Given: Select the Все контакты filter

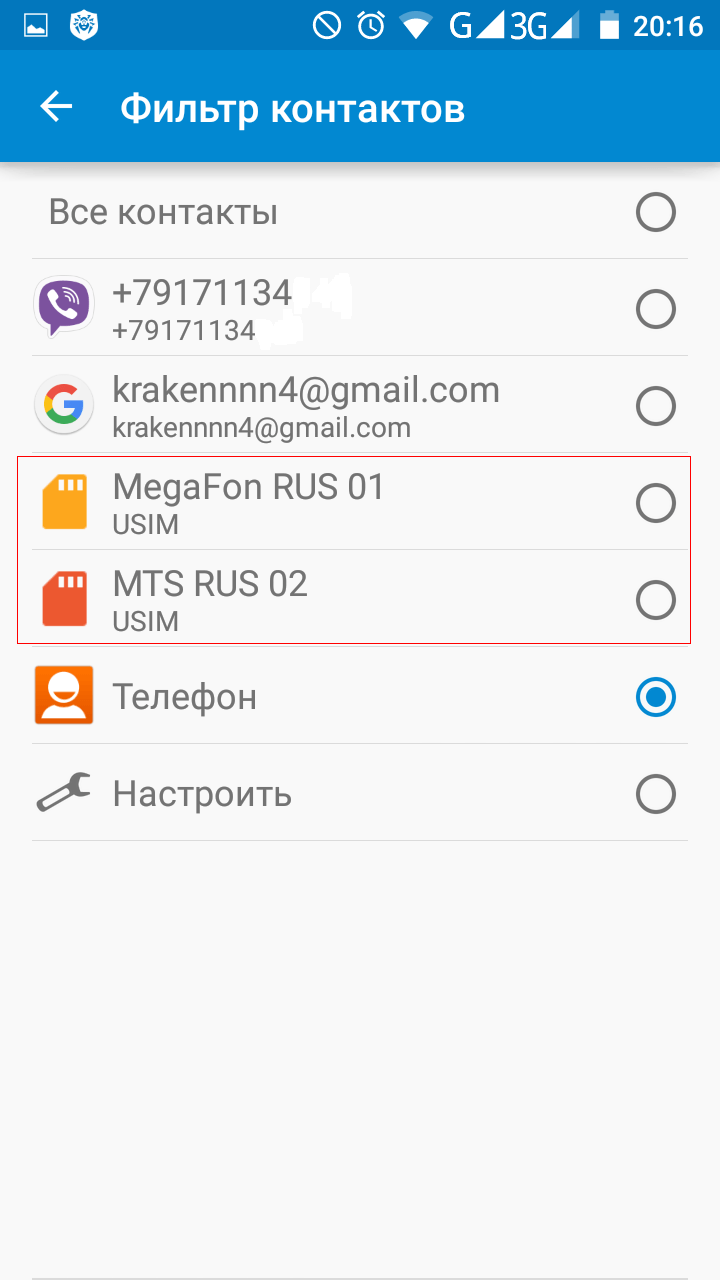Looking at the screenshot, I should [x=360, y=212].
